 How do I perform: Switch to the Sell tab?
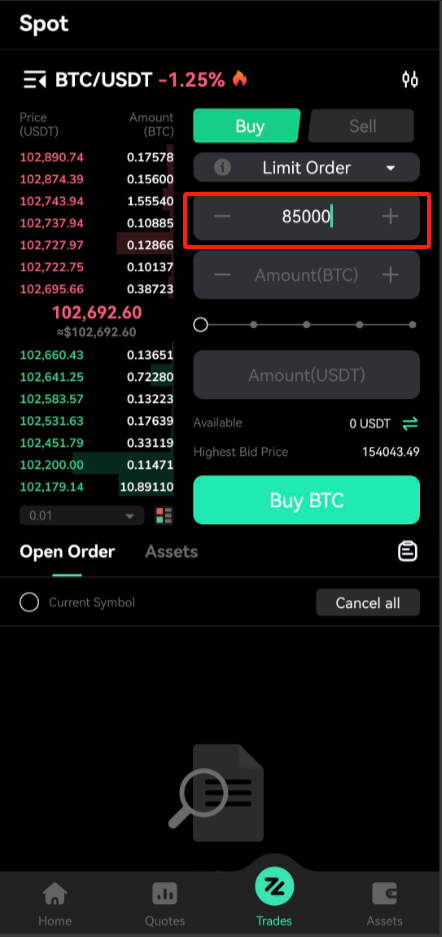(x=361, y=126)
